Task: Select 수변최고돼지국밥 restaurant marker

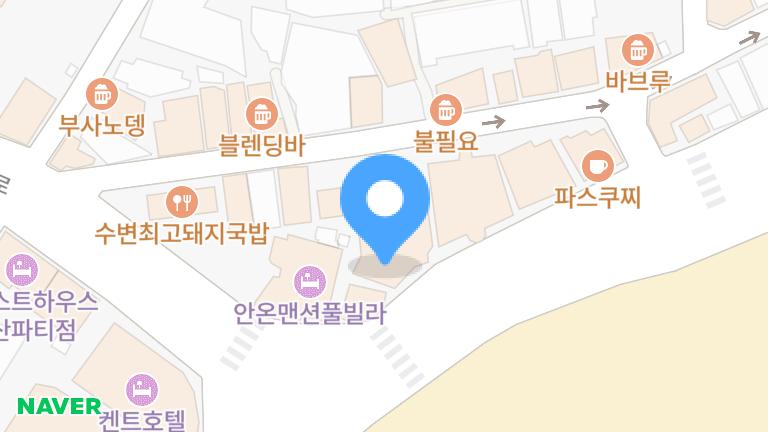Action: tap(181, 202)
